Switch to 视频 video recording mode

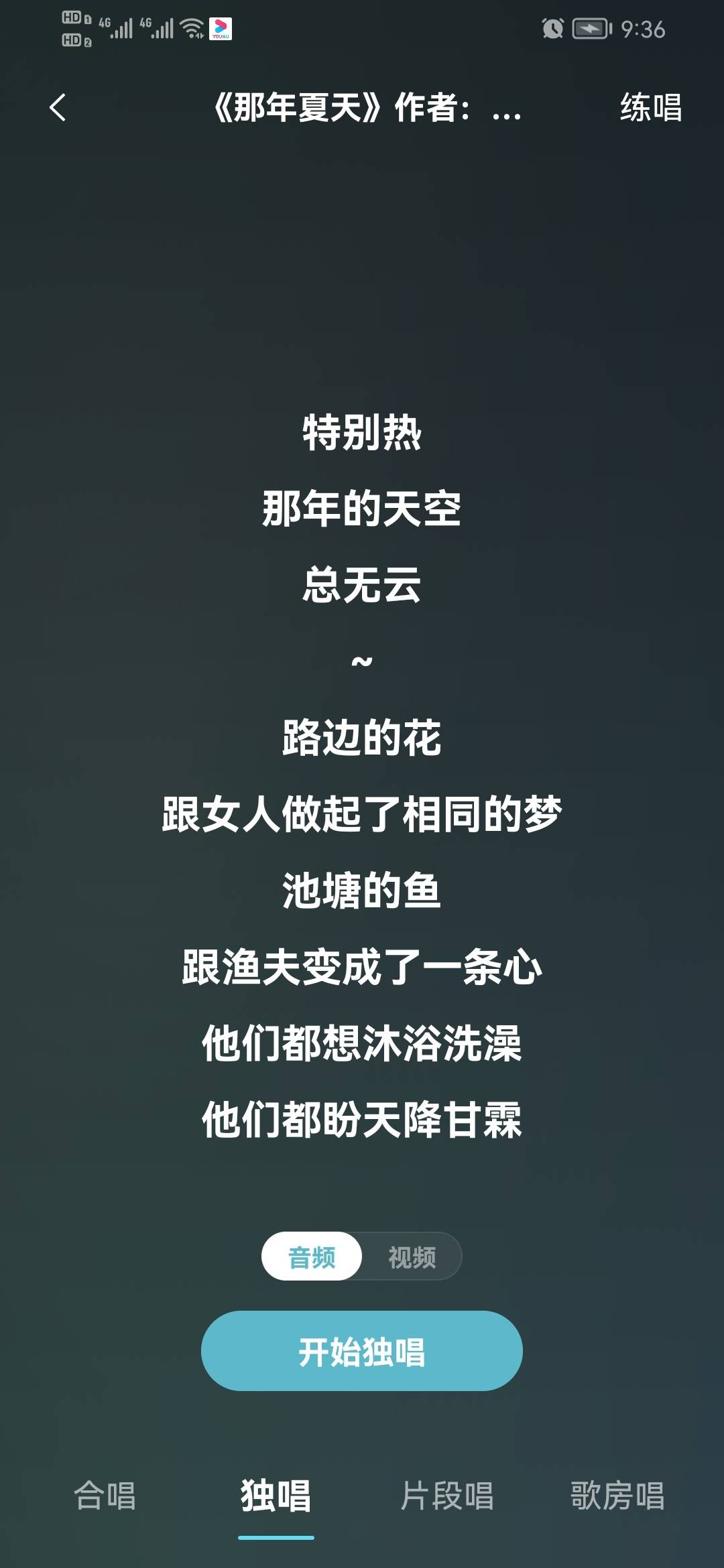coord(412,1256)
